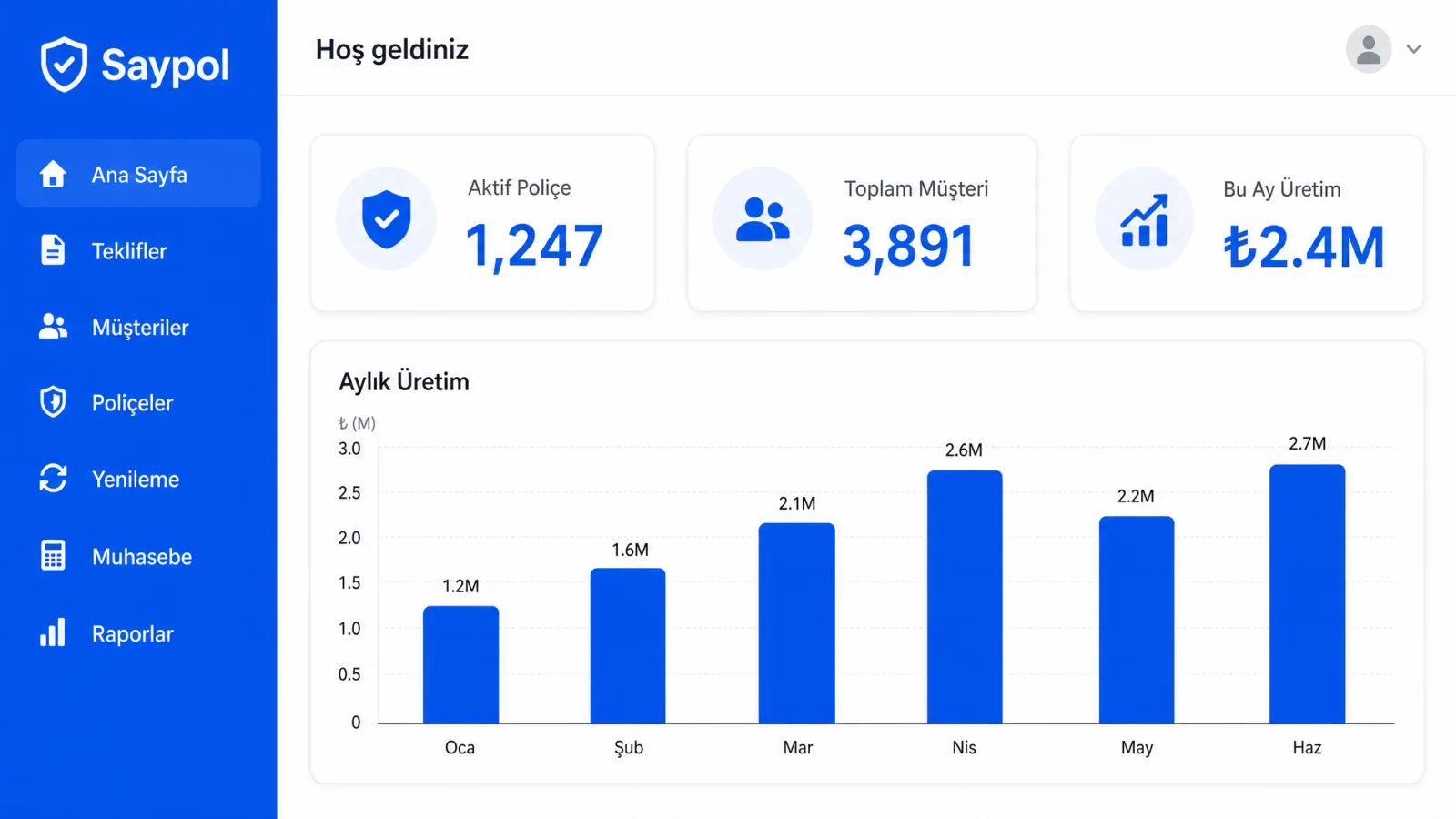
Task: Open the Toplam Müşteri card
Action: point(862,223)
